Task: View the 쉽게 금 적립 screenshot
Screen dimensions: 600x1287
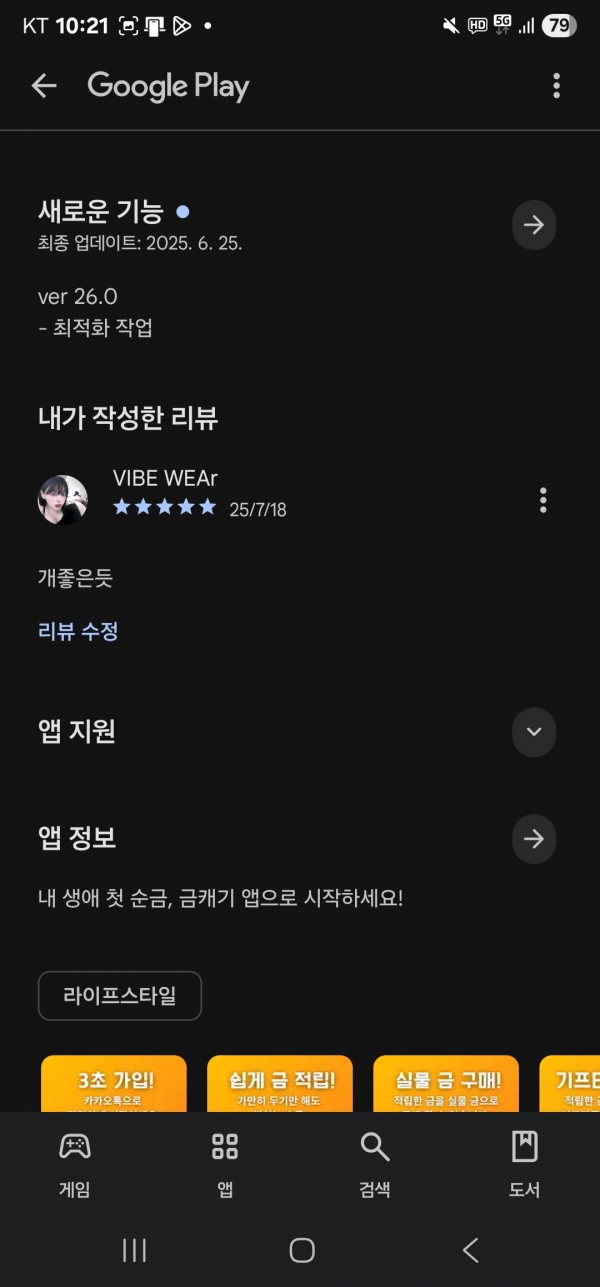Action: pos(280,1084)
